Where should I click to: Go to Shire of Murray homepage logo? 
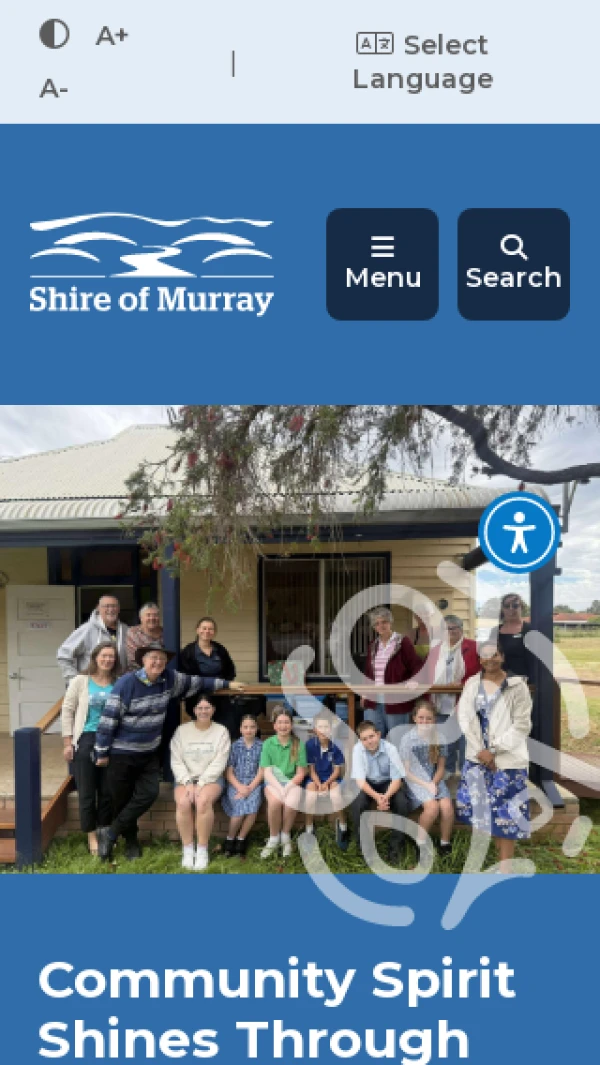(x=151, y=264)
